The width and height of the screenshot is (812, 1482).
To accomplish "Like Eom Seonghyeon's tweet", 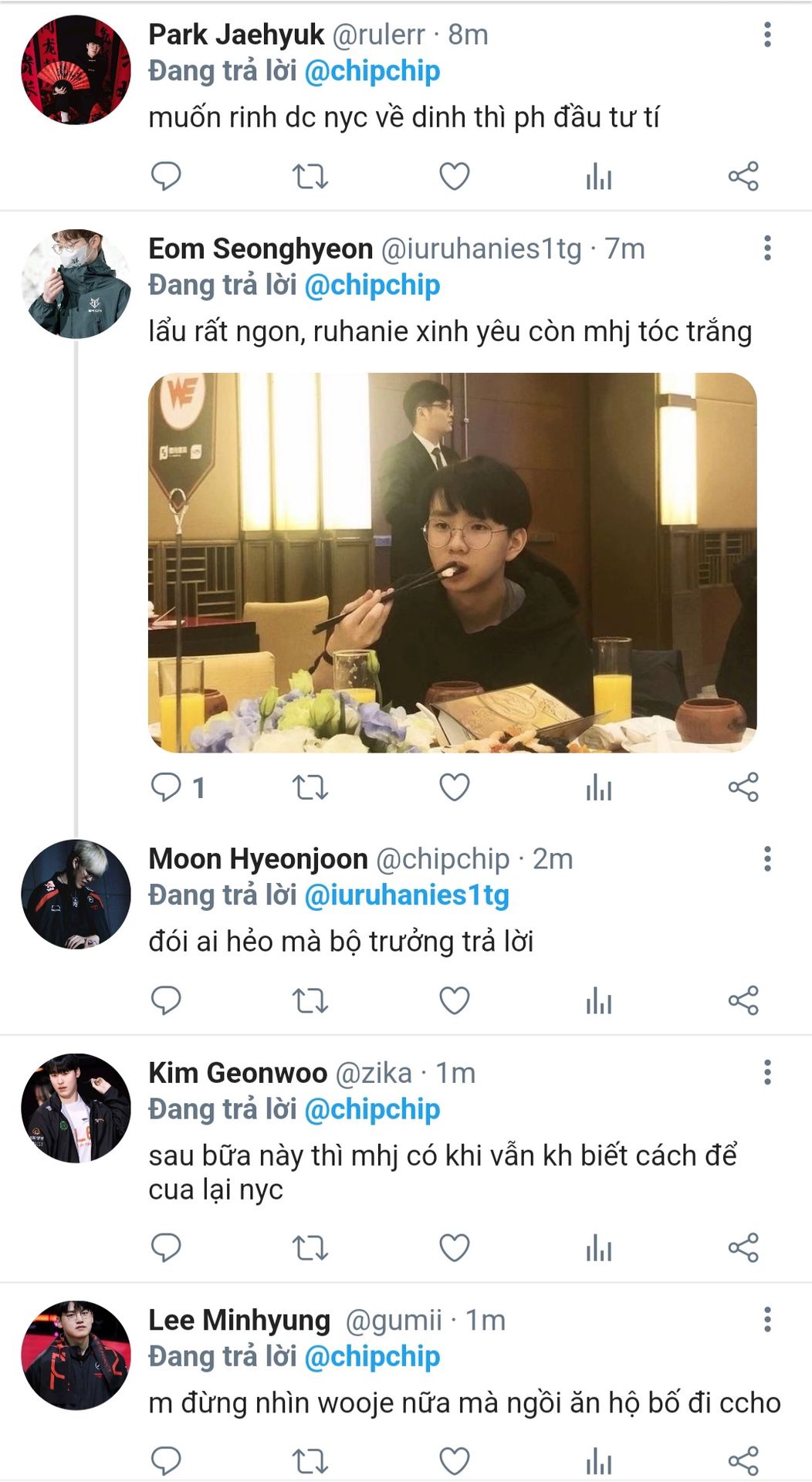I will [x=455, y=787].
